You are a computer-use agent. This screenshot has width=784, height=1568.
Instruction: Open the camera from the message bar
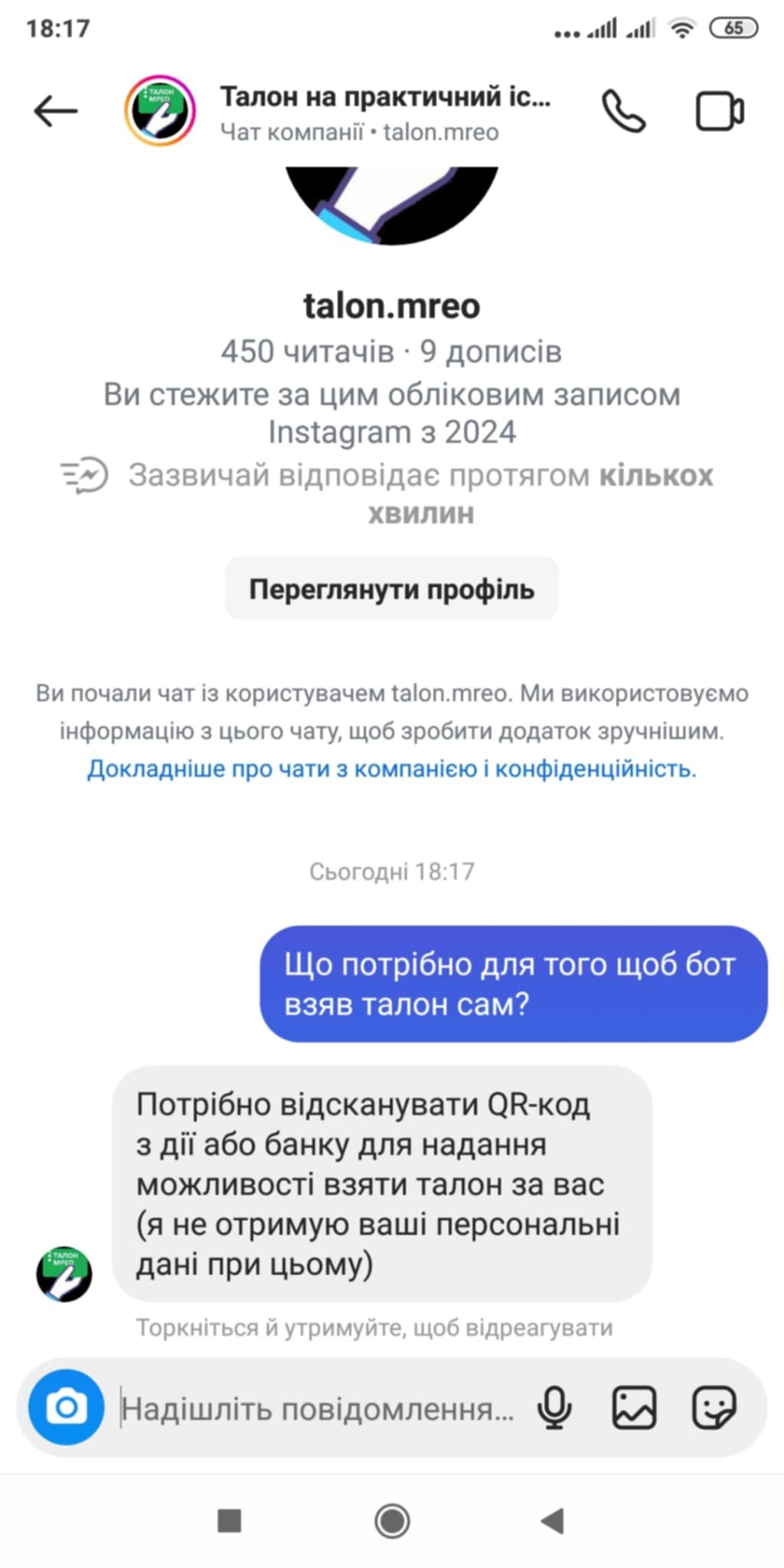click(x=66, y=1406)
